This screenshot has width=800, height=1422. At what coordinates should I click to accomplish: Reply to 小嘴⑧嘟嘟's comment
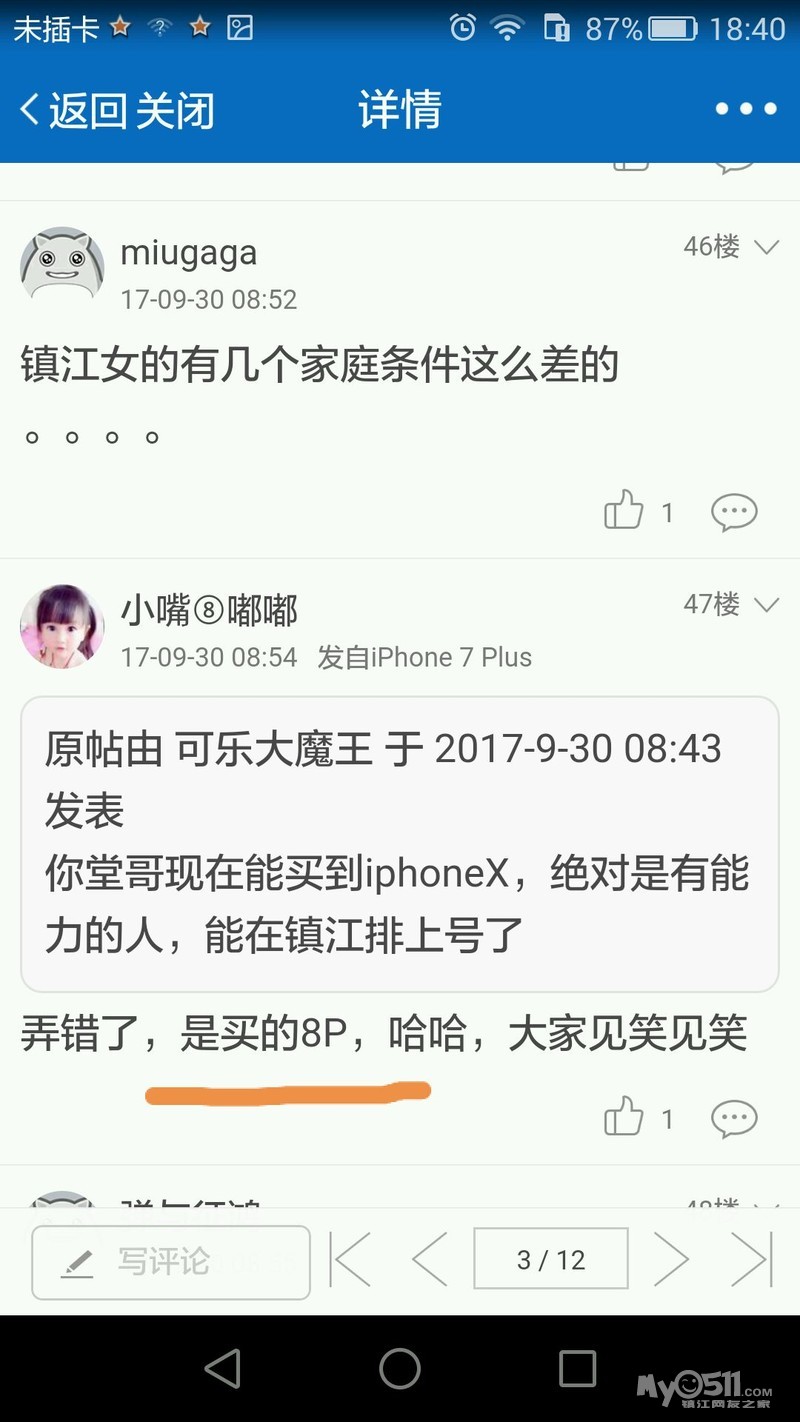click(734, 1118)
